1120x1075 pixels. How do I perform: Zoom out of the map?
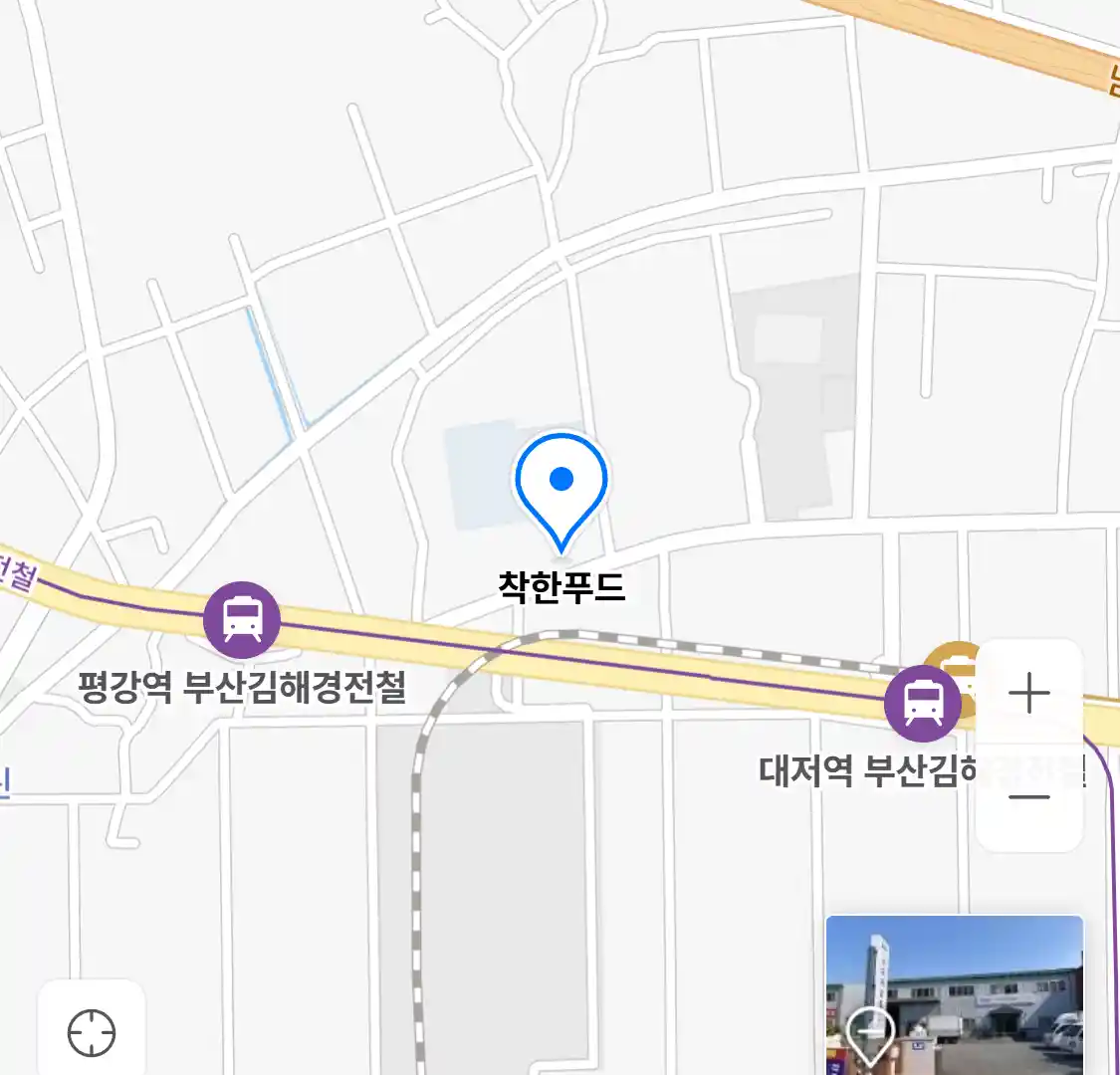[1028, 797]
